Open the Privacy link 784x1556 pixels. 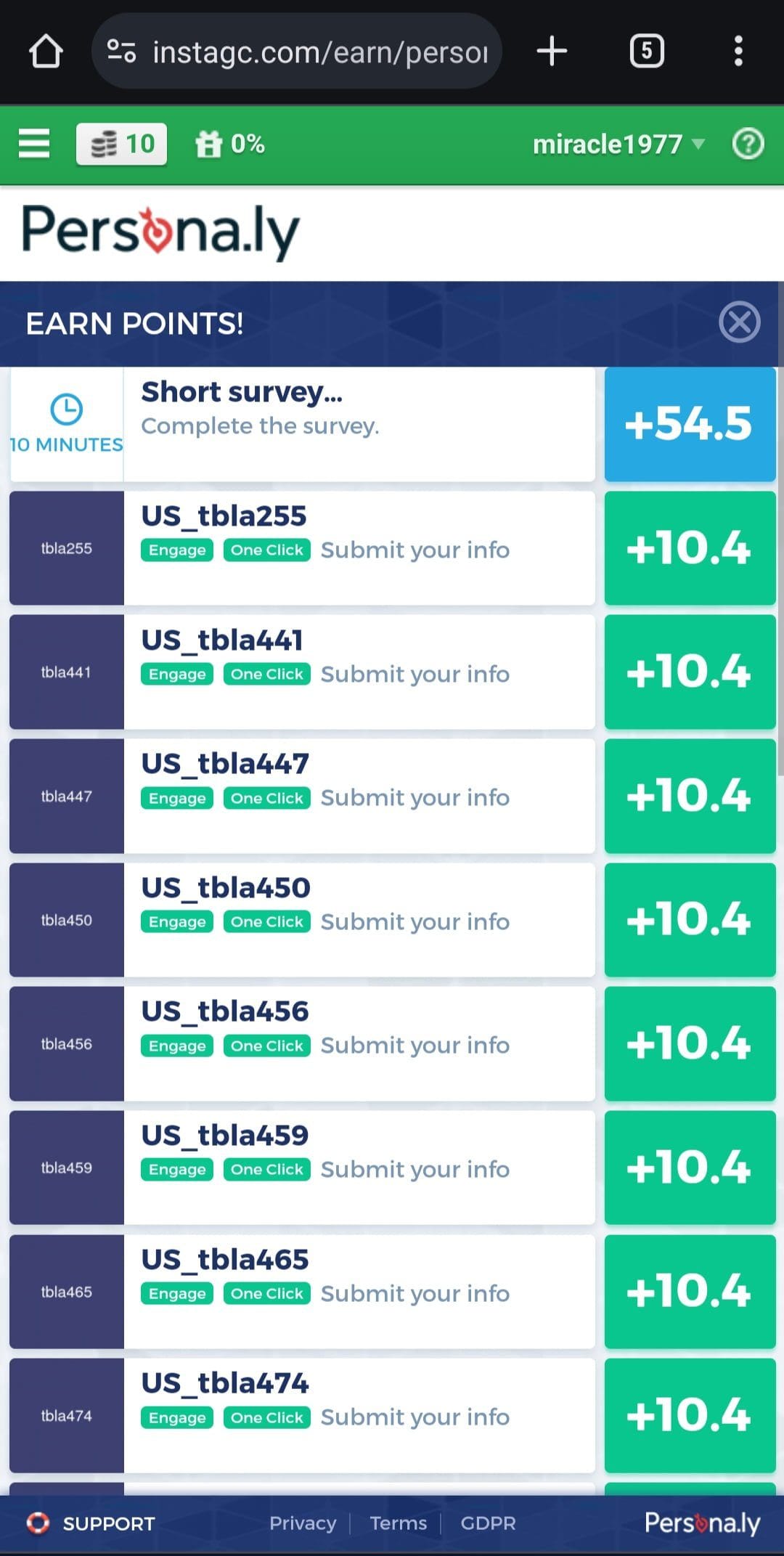(x=303, y=1523)
